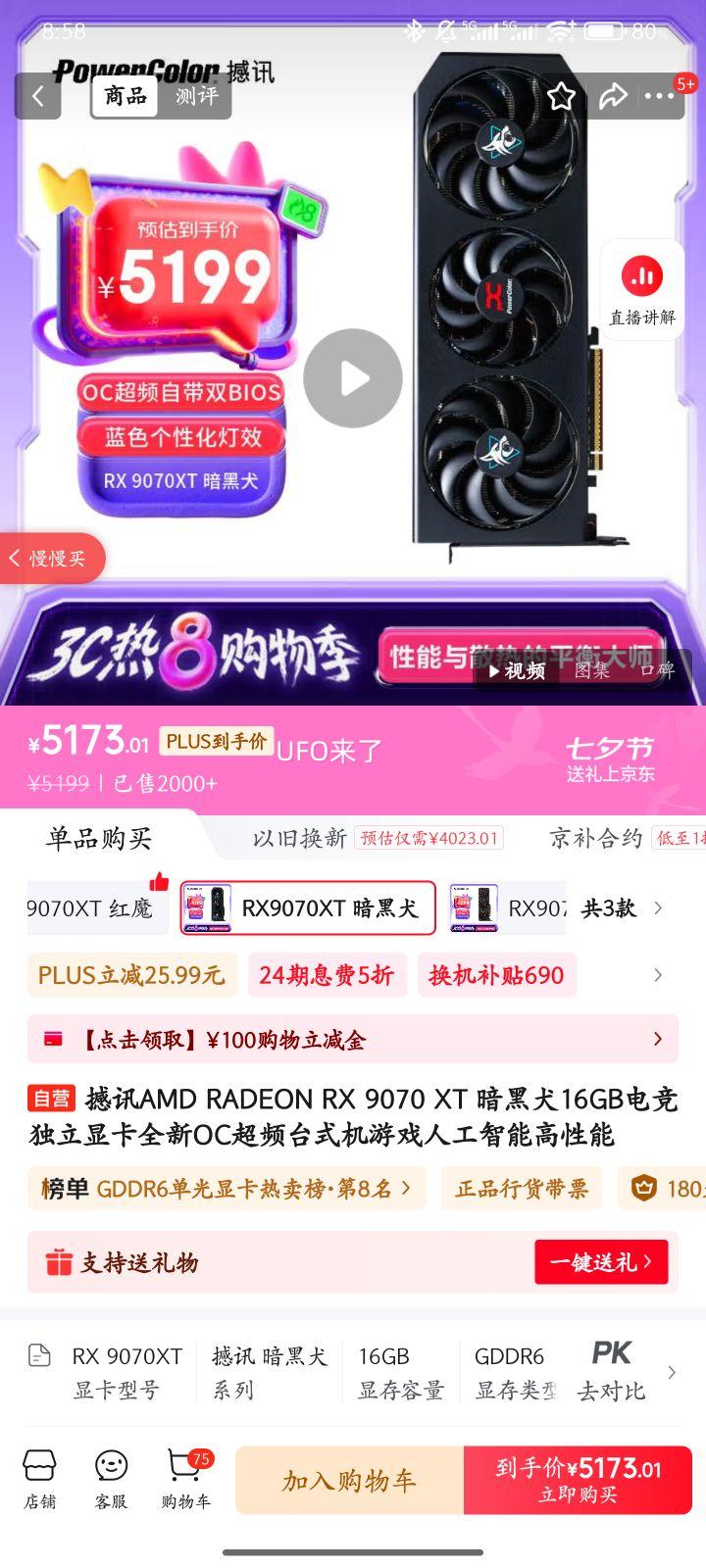Click the 一键送礼 gift button

point(601,1262)
